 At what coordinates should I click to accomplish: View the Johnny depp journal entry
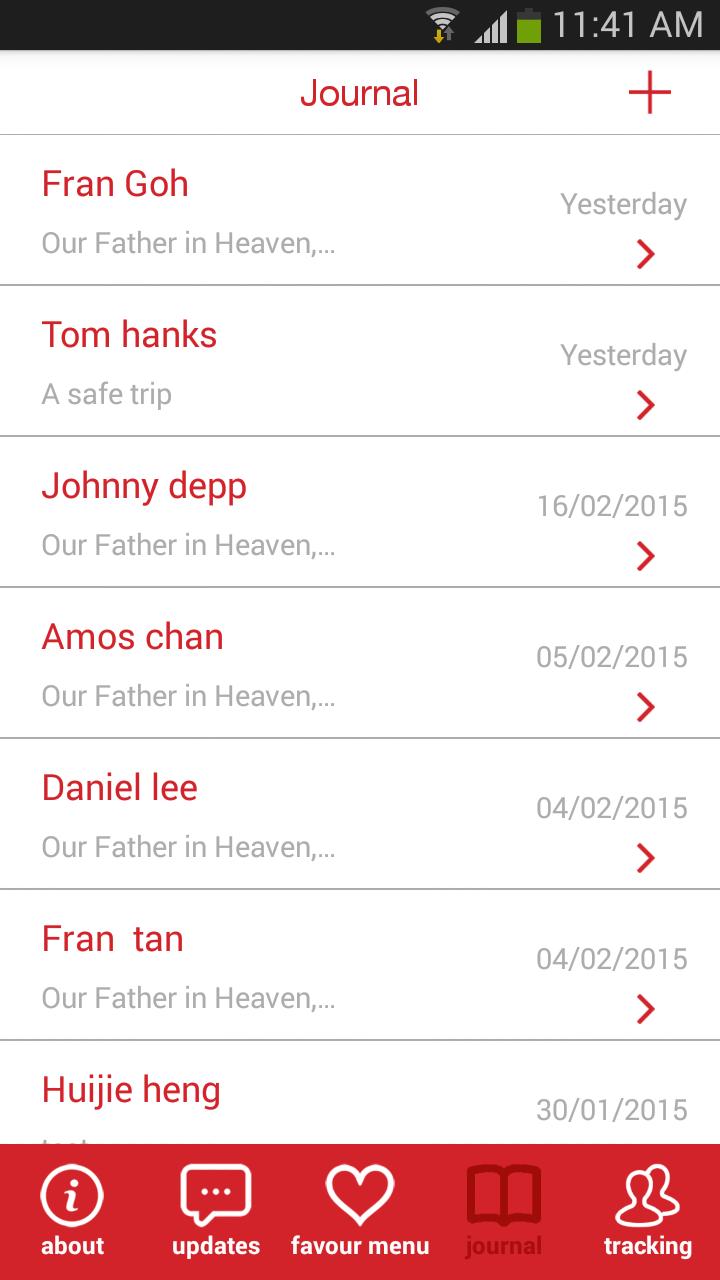coord(360,513)
